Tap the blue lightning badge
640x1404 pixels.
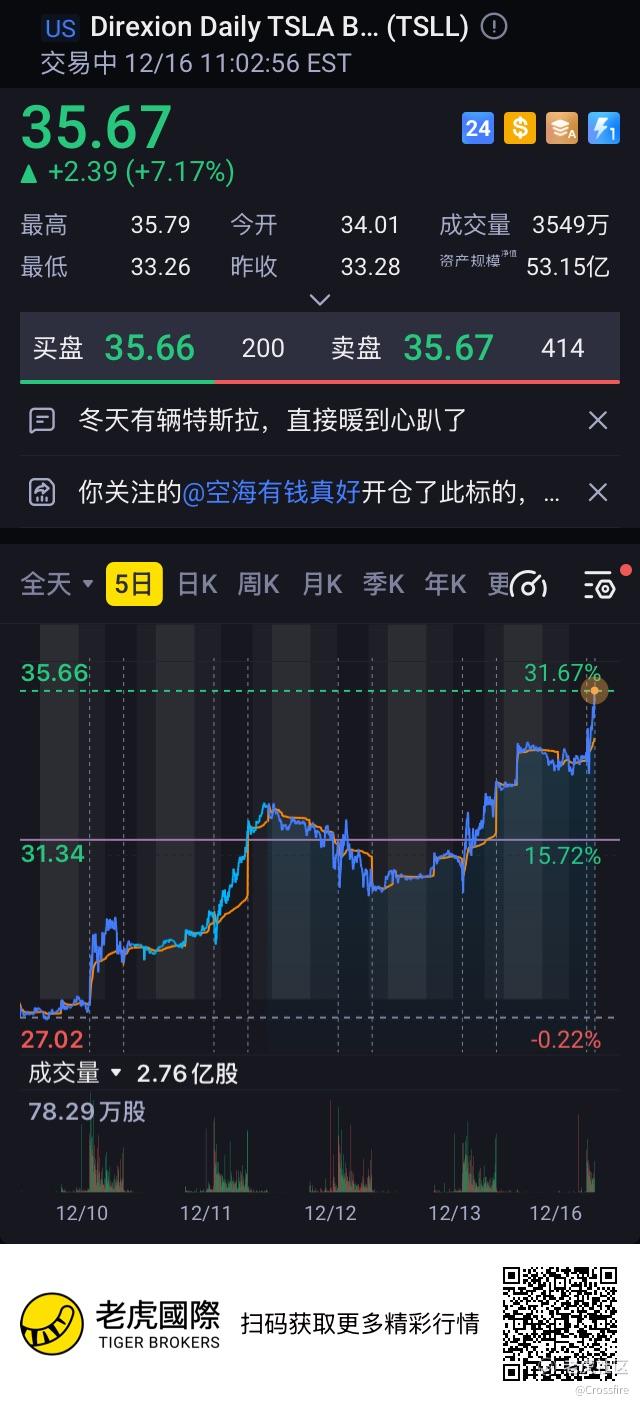tap(603, 128)
